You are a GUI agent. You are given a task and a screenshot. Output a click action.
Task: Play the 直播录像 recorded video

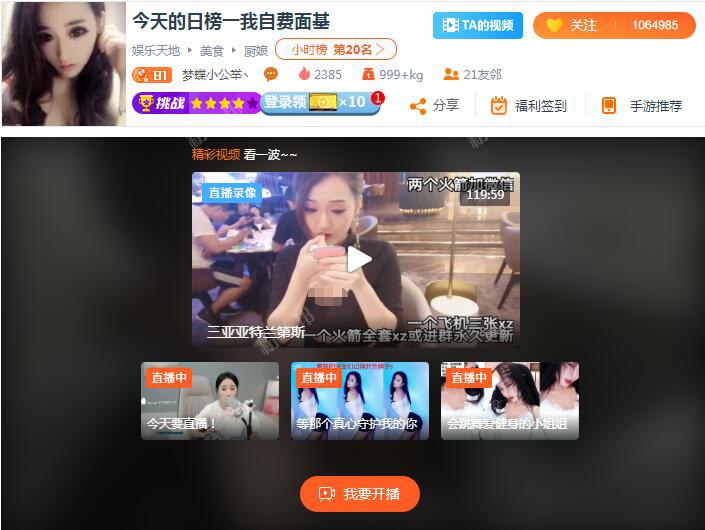357,260
